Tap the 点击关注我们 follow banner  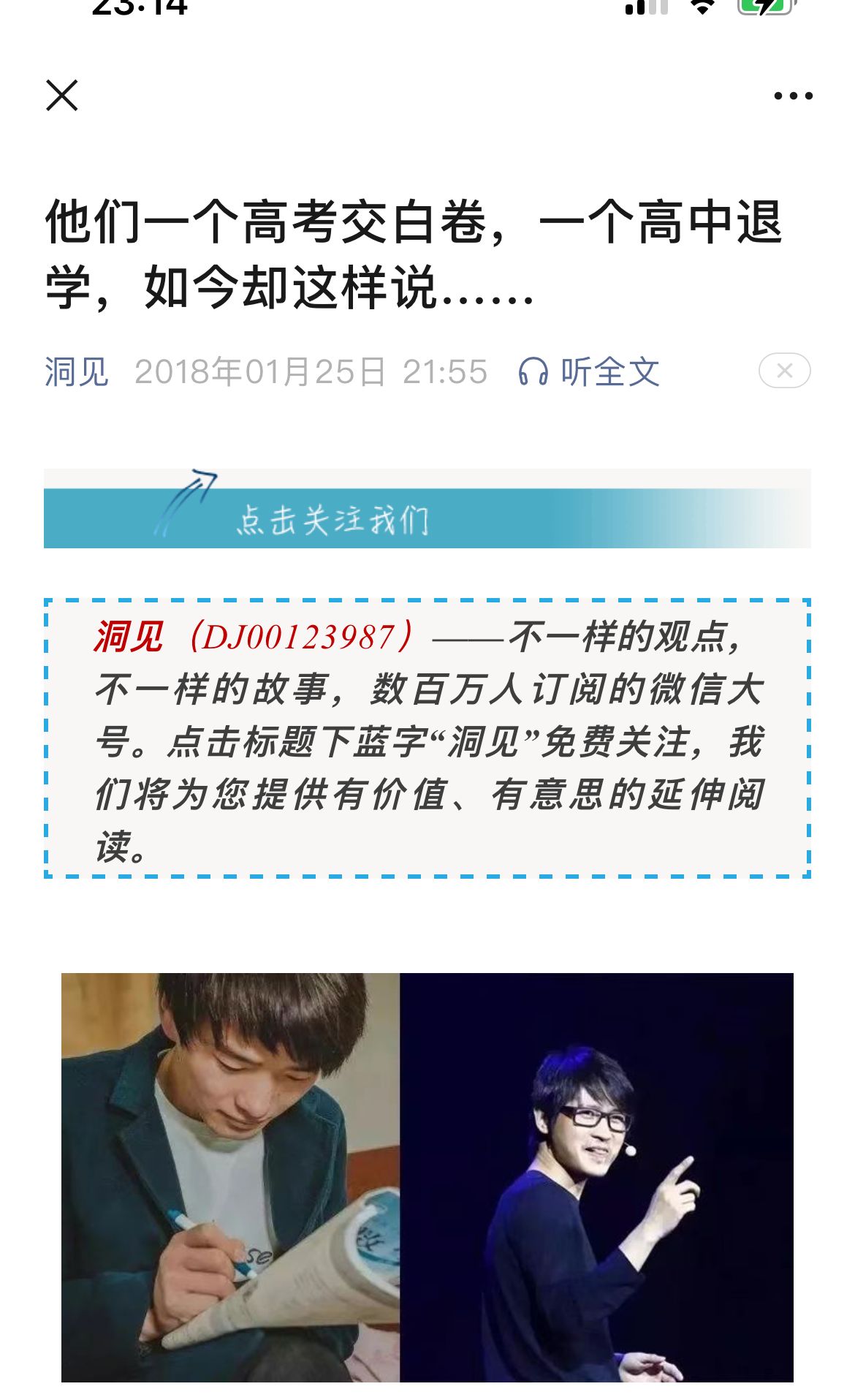coord(427,510)
